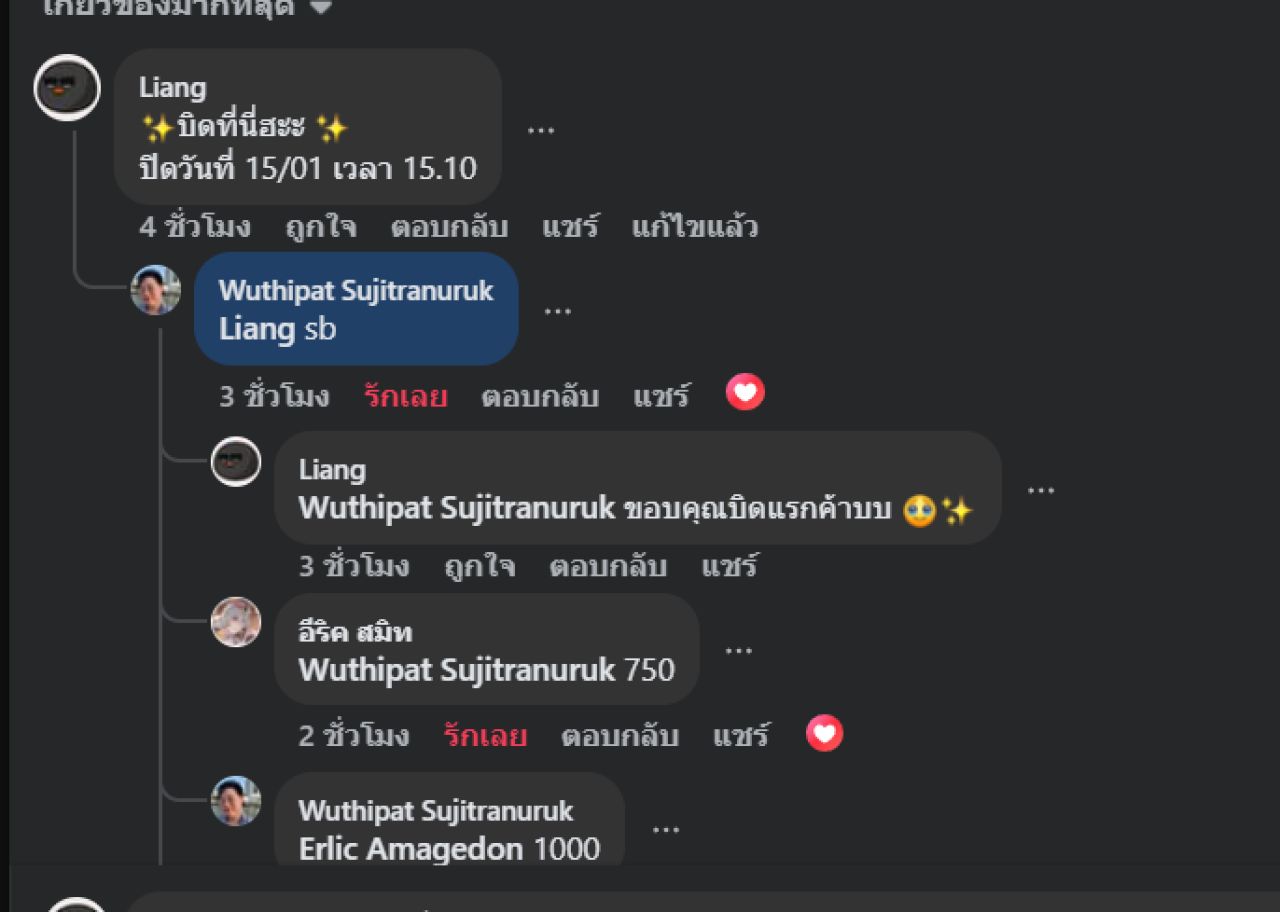
Task: View heart reactions on the 750 comment
Action: [x=824, y=734]
